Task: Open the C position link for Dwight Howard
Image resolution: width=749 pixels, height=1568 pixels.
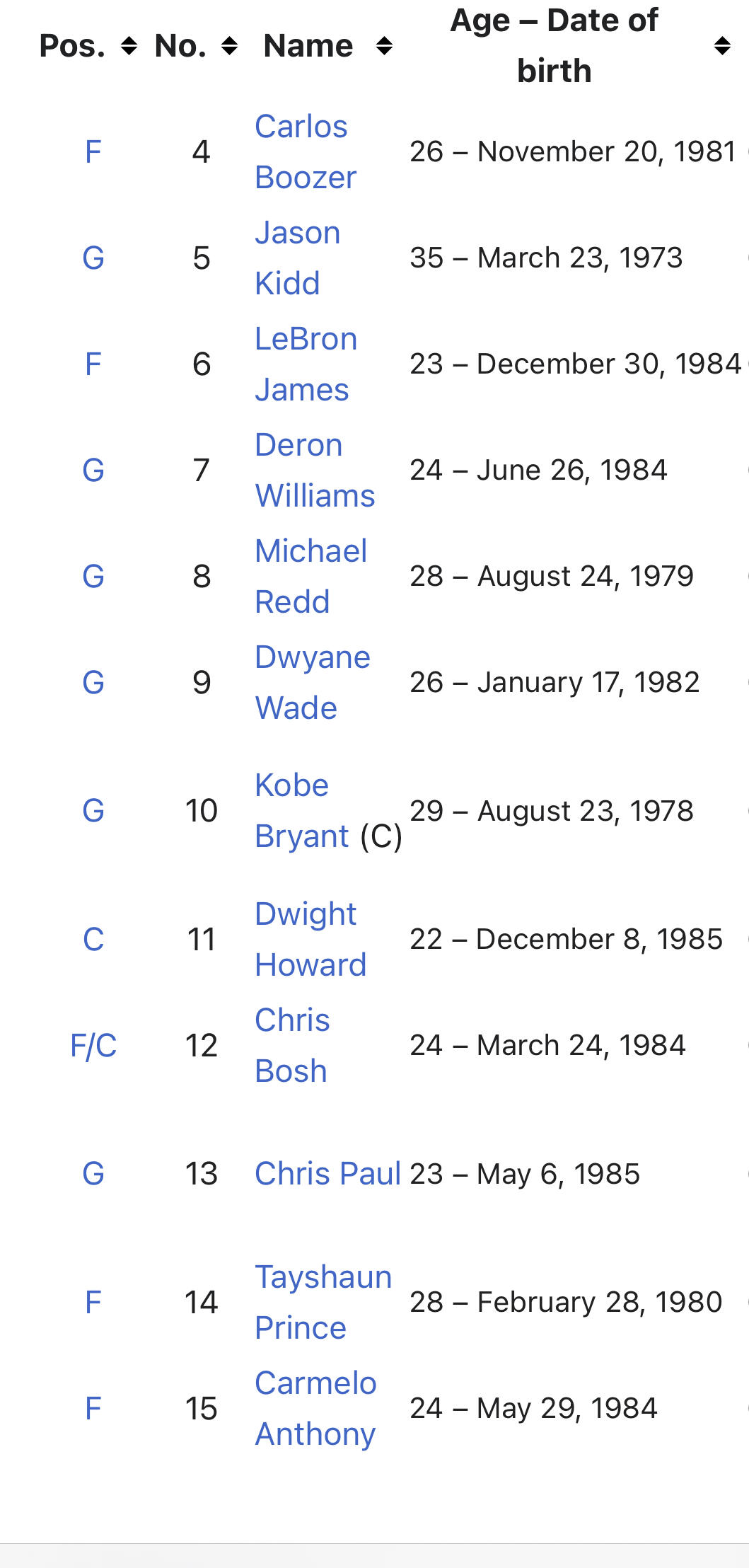Action: 93,940
